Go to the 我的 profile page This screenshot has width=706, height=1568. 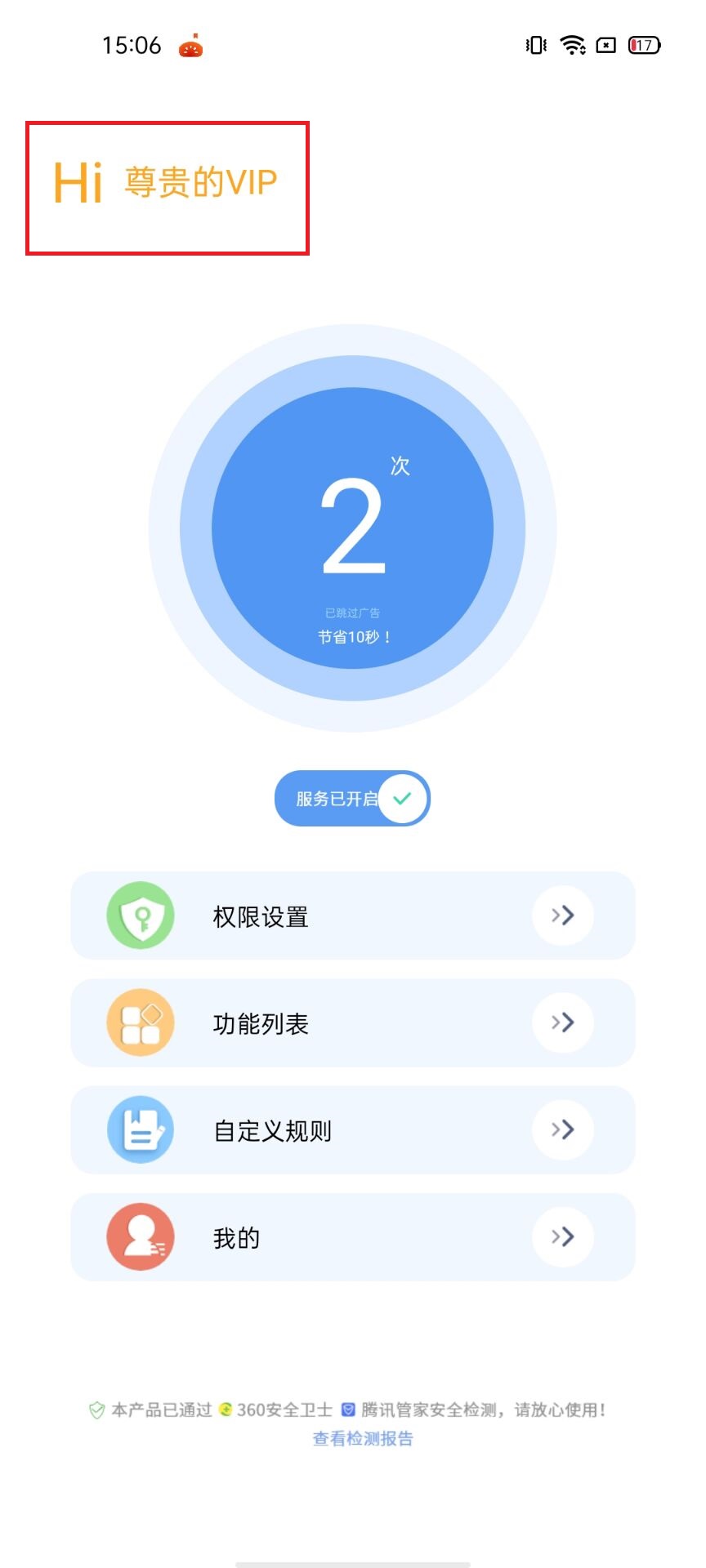click(353, 1237)
